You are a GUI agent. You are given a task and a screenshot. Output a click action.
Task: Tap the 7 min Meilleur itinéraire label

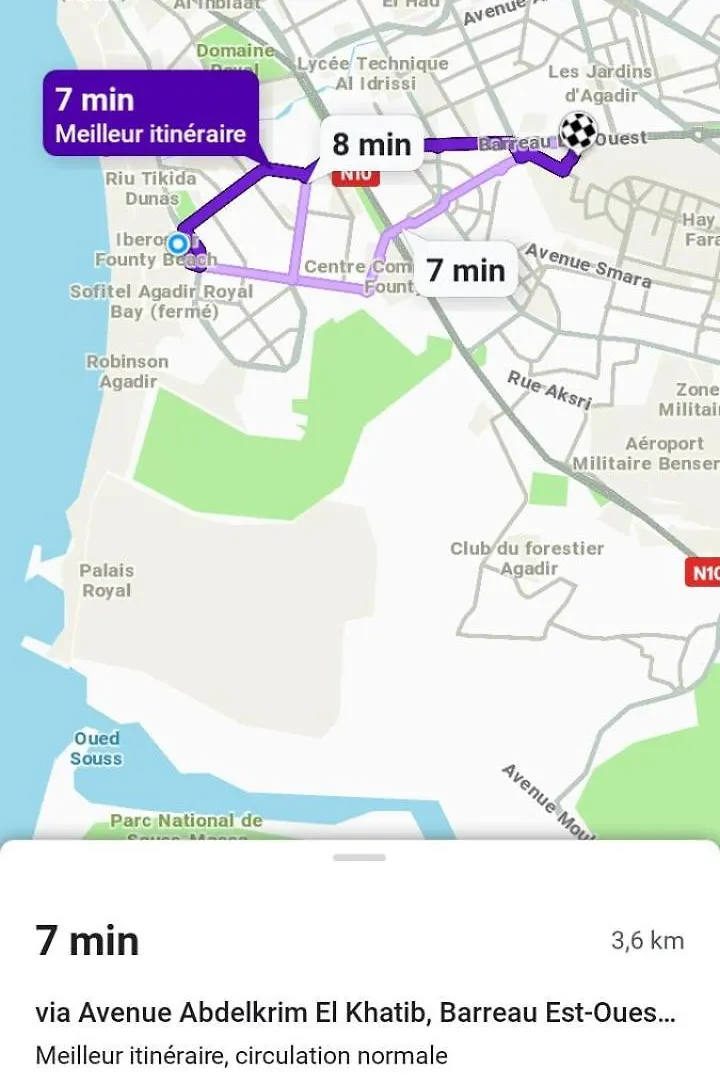[x=150, y=114]
